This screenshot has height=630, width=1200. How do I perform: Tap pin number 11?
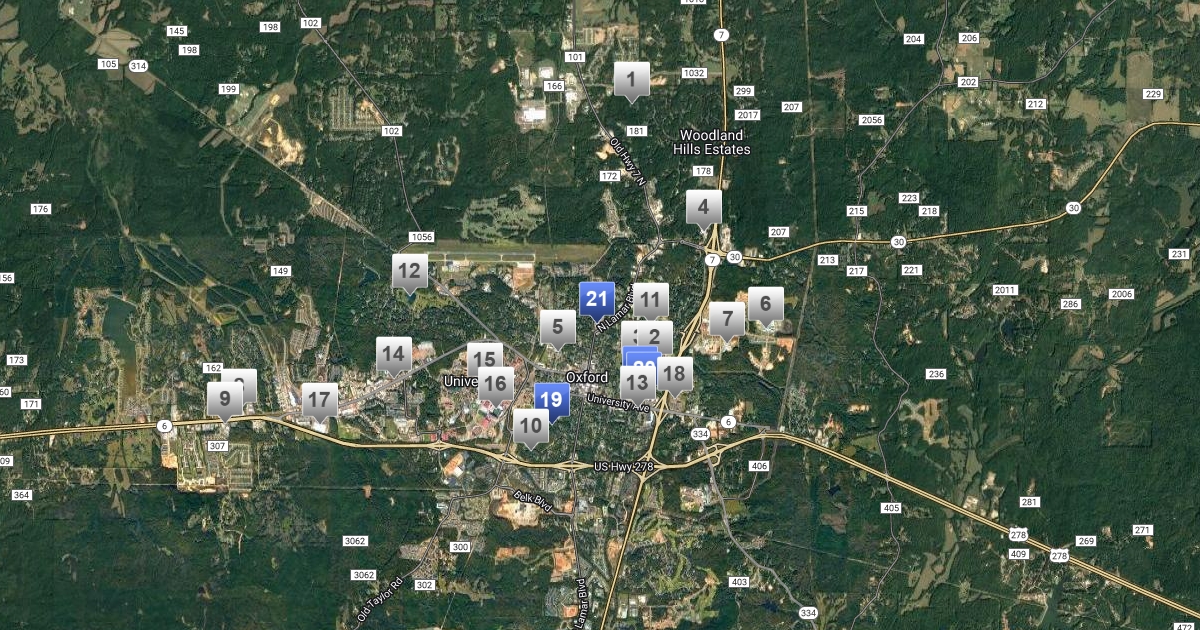[652, 299]
